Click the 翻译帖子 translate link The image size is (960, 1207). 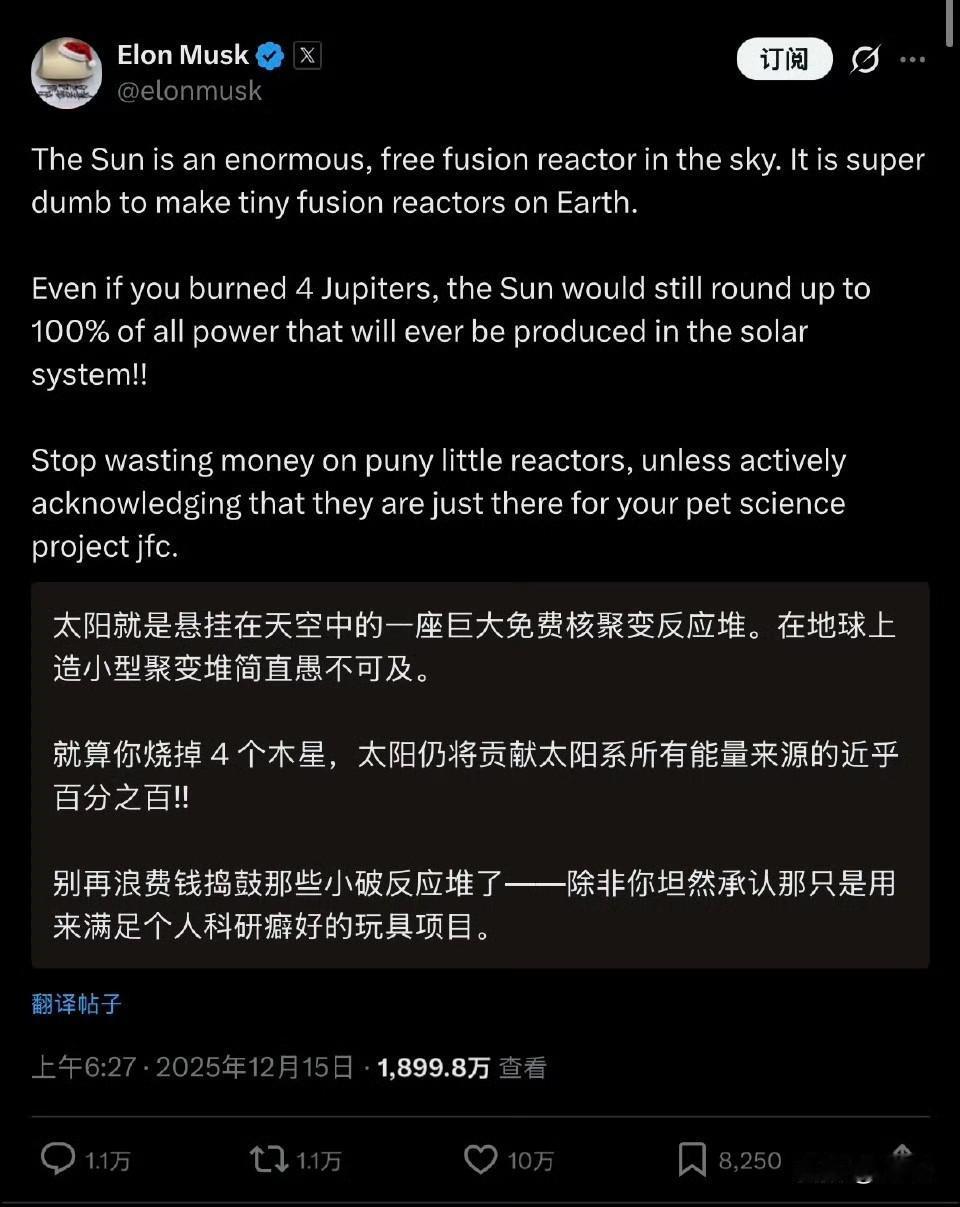[74, 1004]
